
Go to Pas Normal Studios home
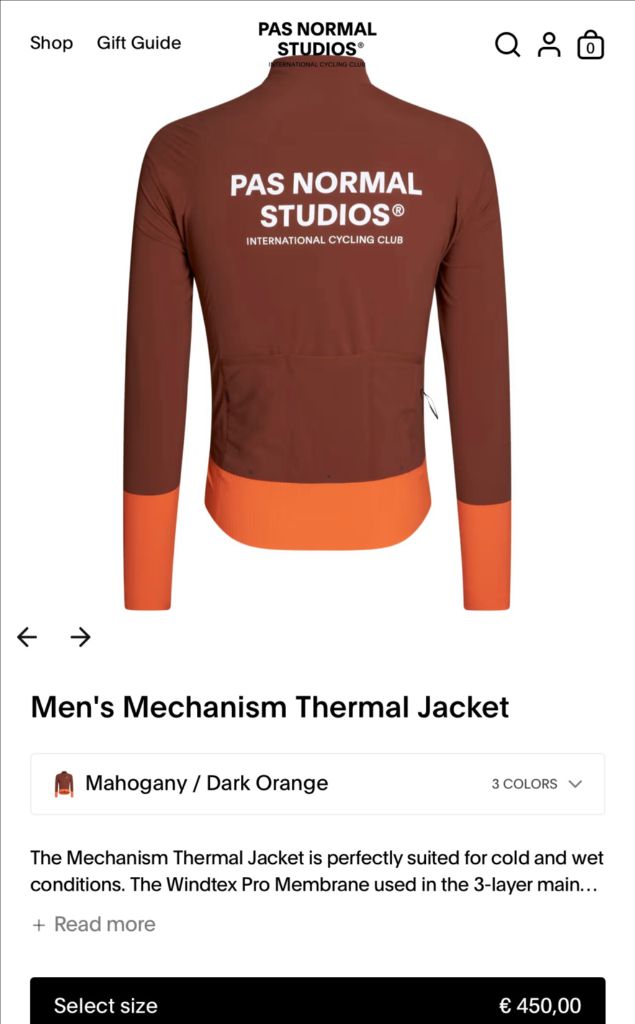[x=317, y=40]
